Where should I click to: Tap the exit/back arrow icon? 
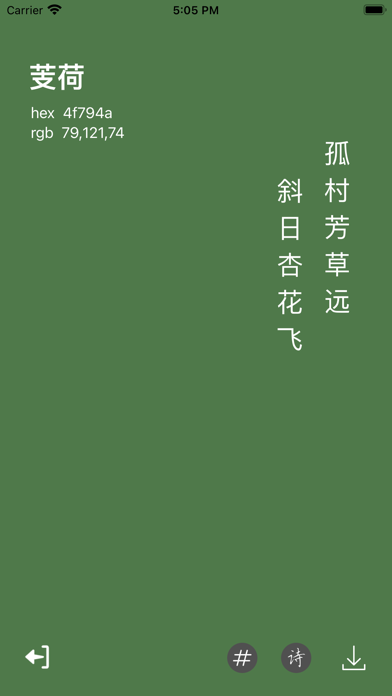(x=37, y=657)
